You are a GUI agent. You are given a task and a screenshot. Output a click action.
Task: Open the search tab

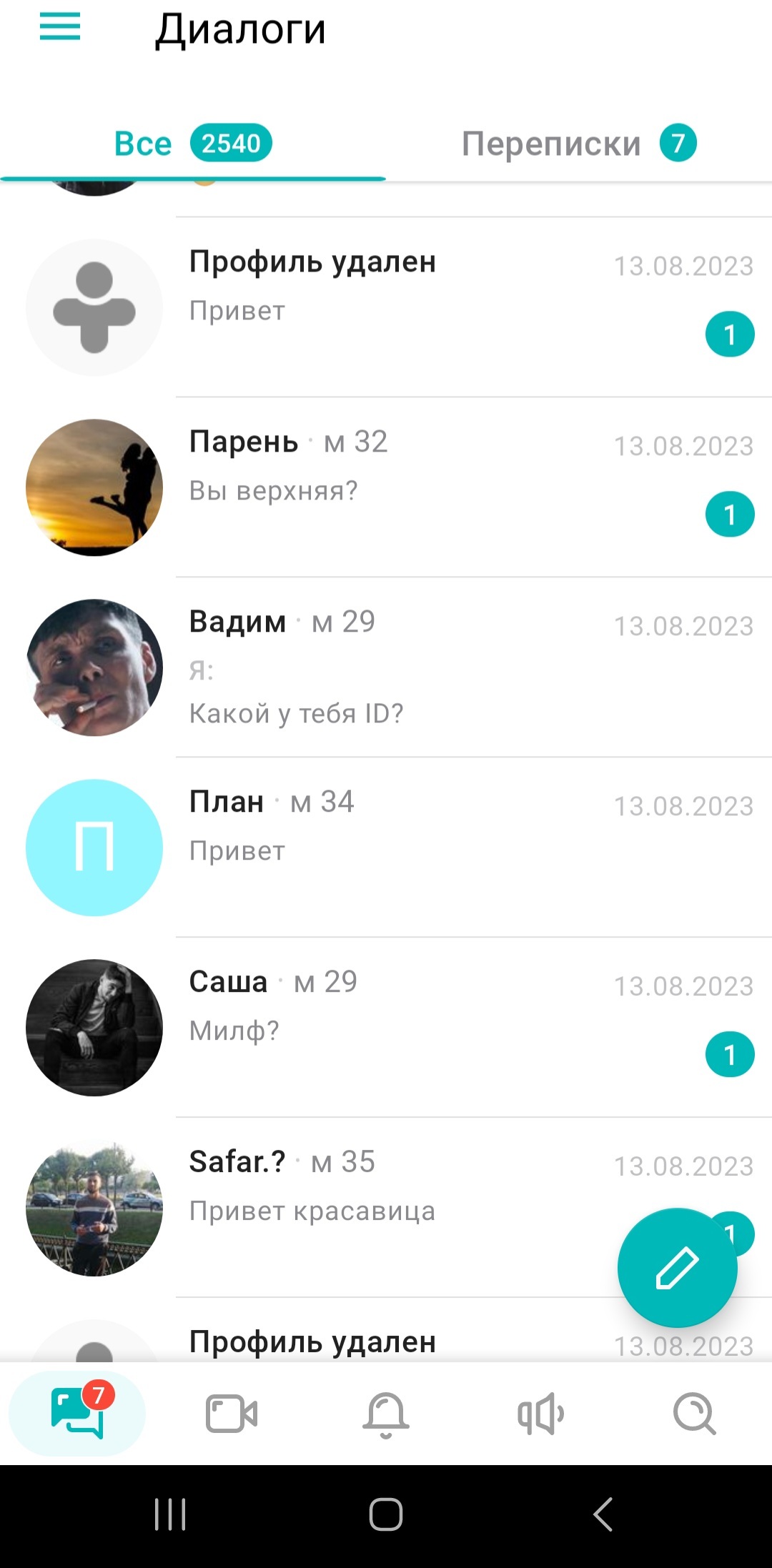(694, 1413)
